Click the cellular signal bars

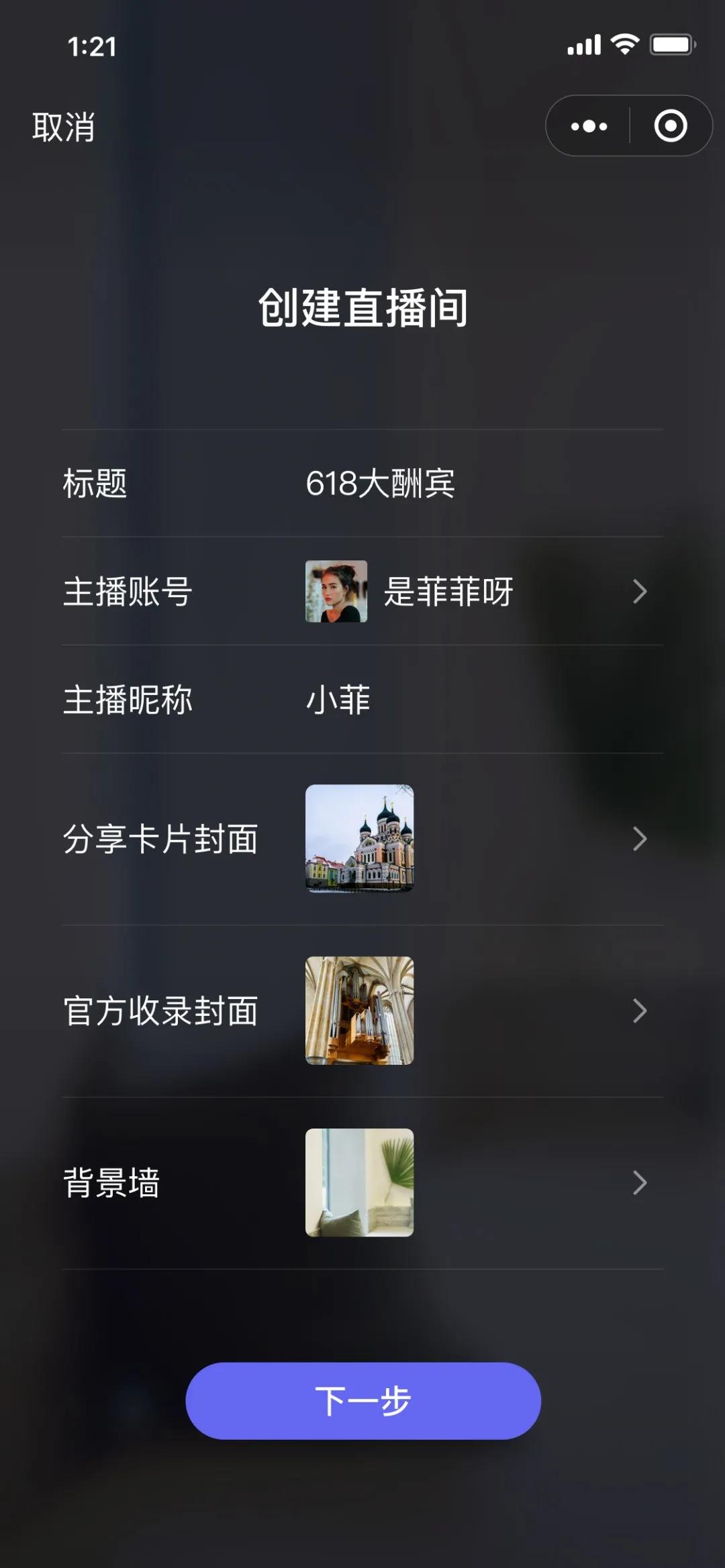point(583,45)
